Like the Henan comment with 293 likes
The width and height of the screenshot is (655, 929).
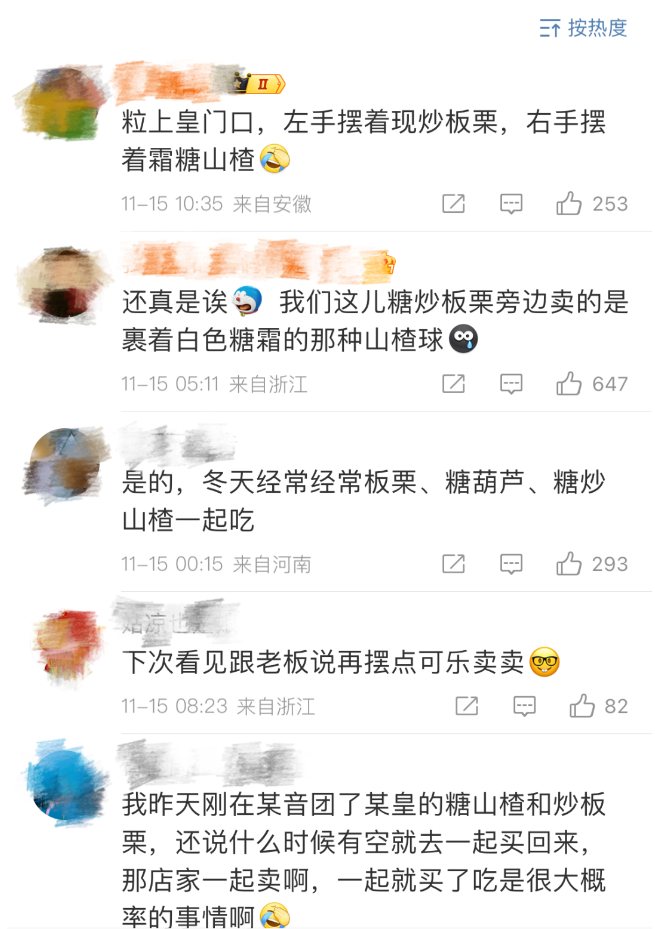click(x=570, y=564)
